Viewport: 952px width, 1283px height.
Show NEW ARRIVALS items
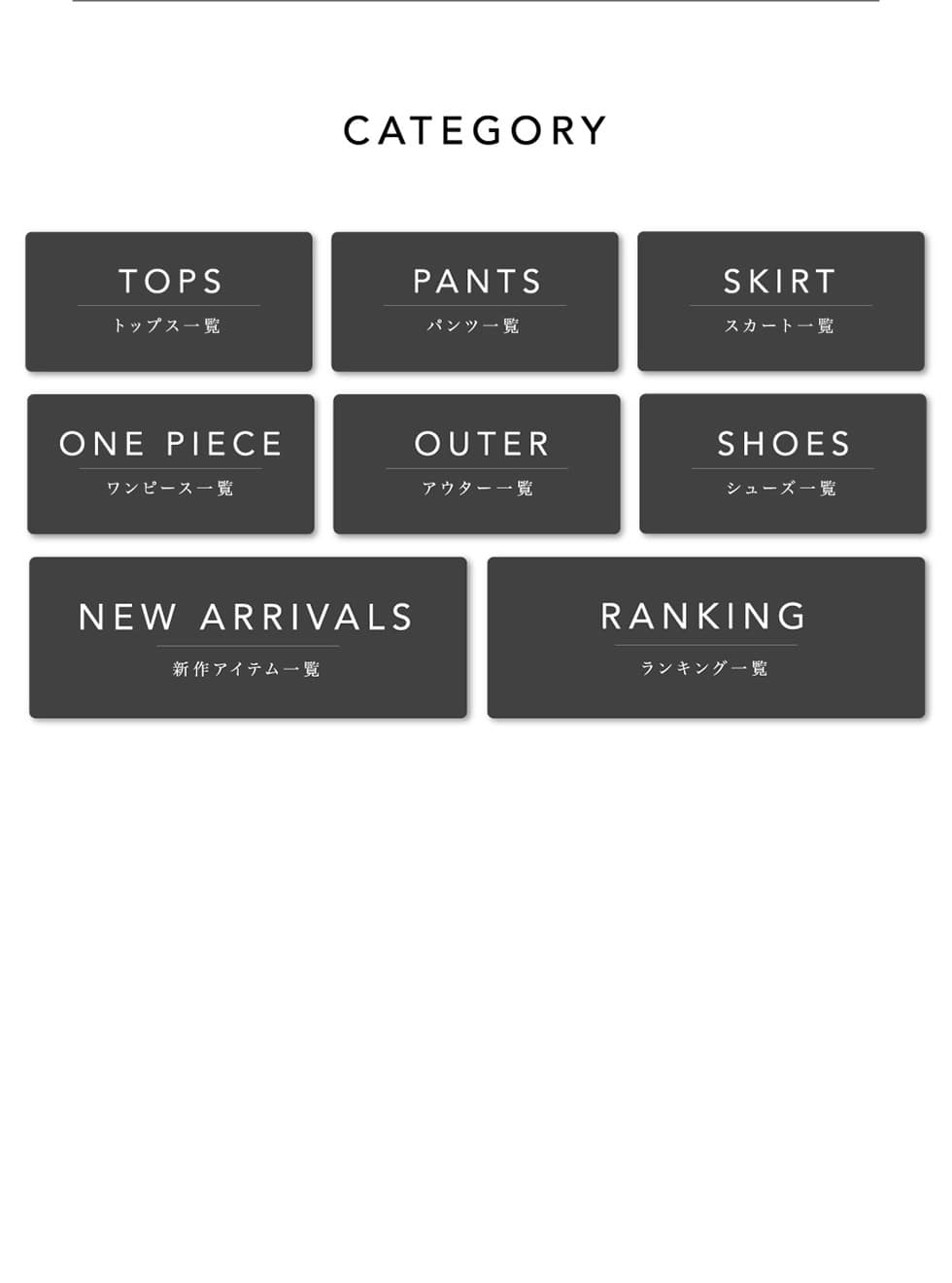248,637
